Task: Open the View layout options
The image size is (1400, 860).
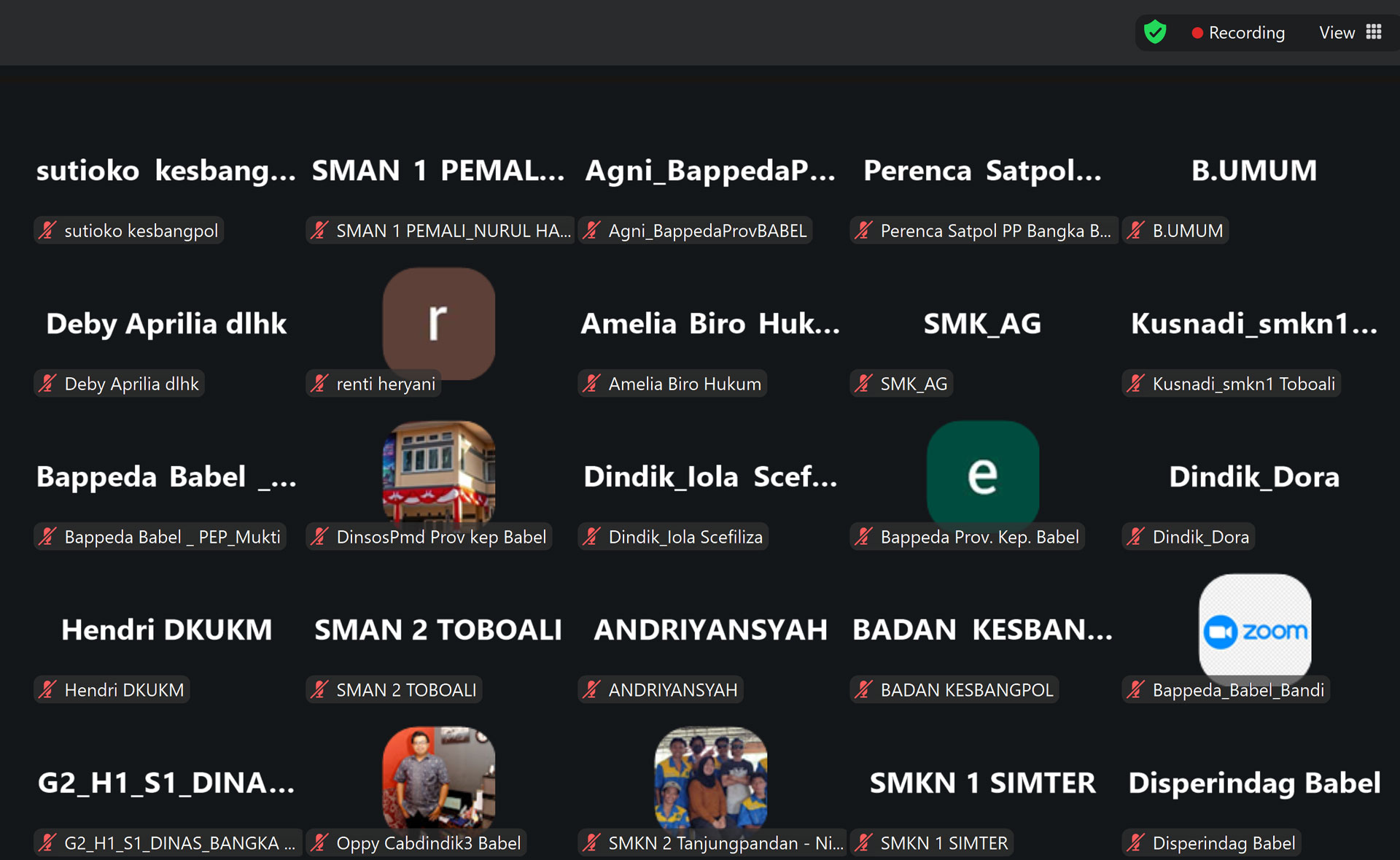Action: (1350, 33)
